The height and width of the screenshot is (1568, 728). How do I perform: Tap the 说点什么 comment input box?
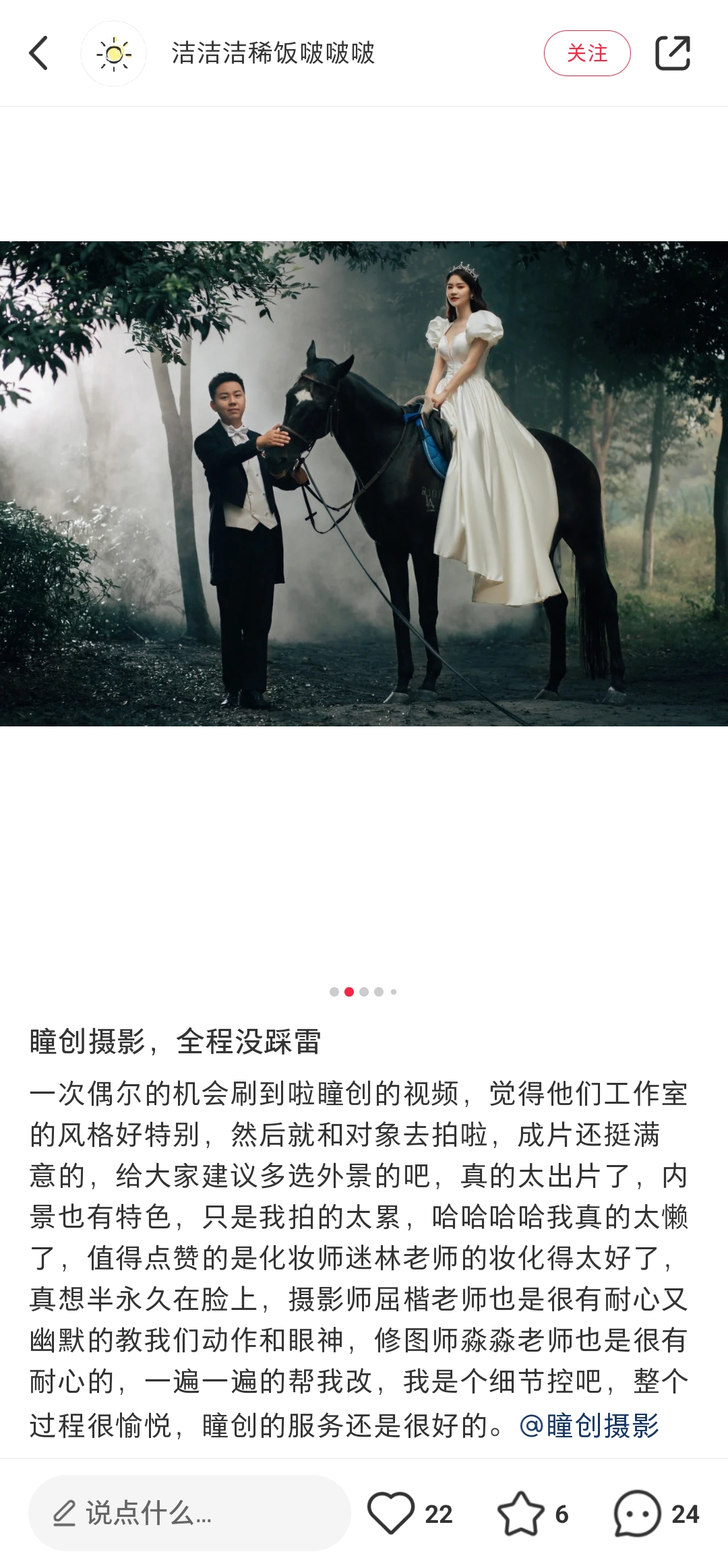[189, 1513]
